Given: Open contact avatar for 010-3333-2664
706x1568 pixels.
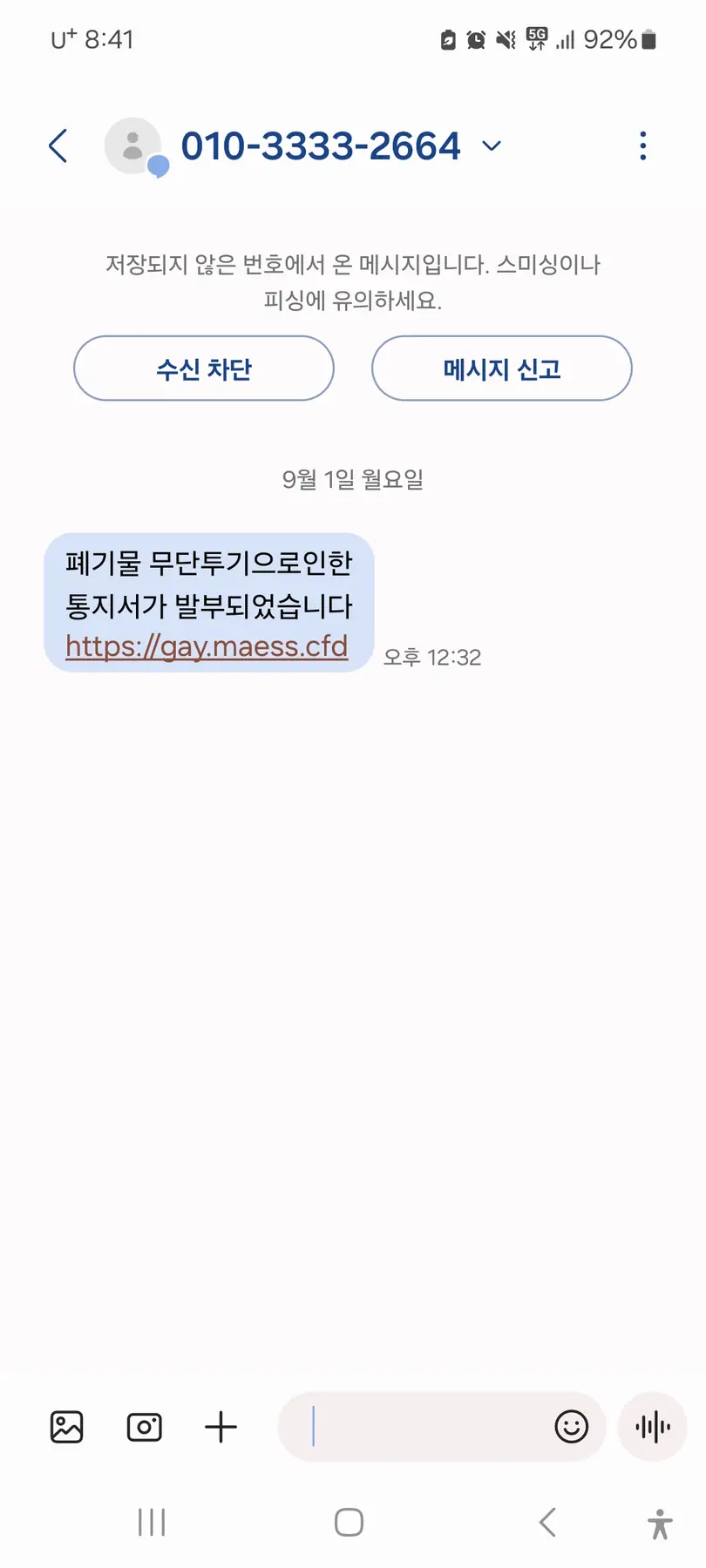Looking at the screenshot, I should tap(133, 146).
